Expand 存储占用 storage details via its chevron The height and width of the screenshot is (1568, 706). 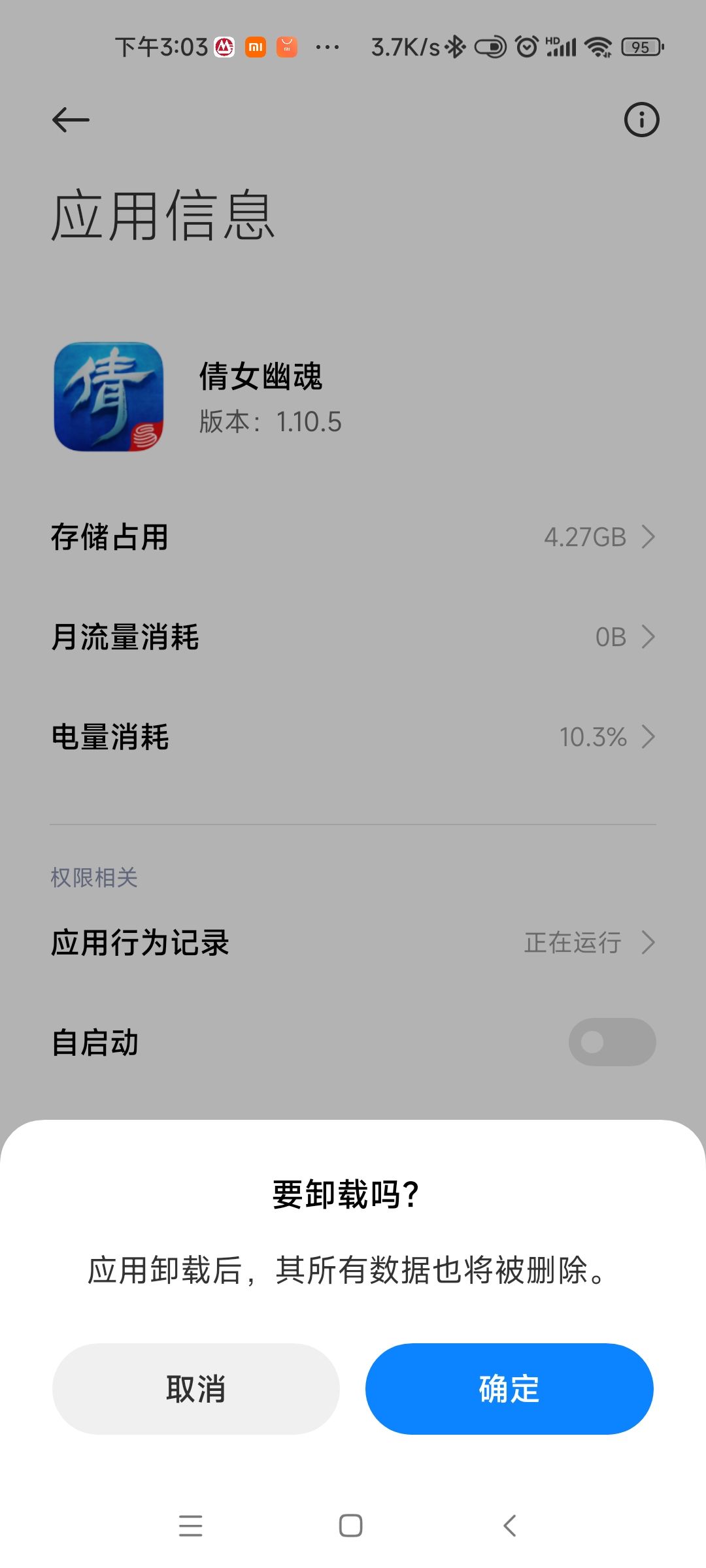tap(649, 537)
